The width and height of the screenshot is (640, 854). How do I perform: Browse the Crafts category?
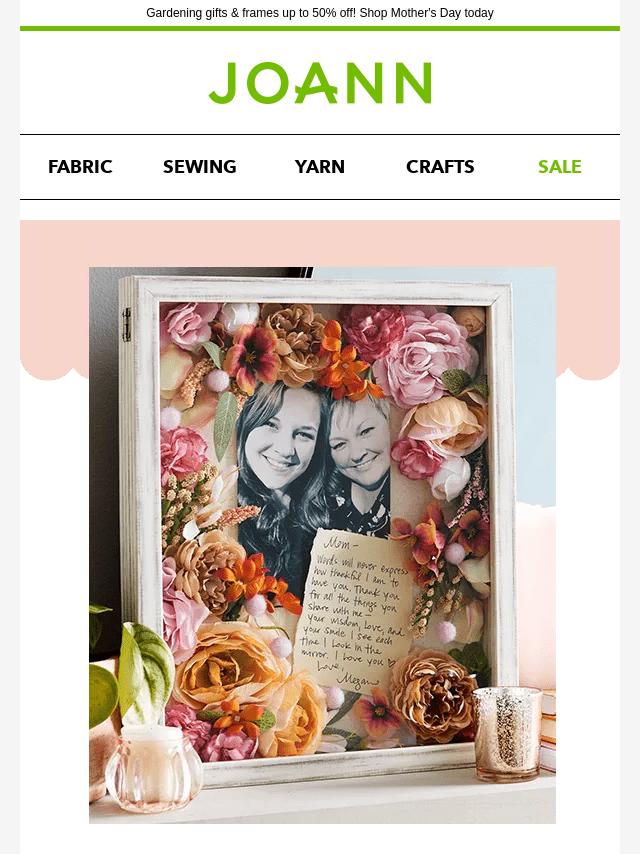click(x=440, y=167)
